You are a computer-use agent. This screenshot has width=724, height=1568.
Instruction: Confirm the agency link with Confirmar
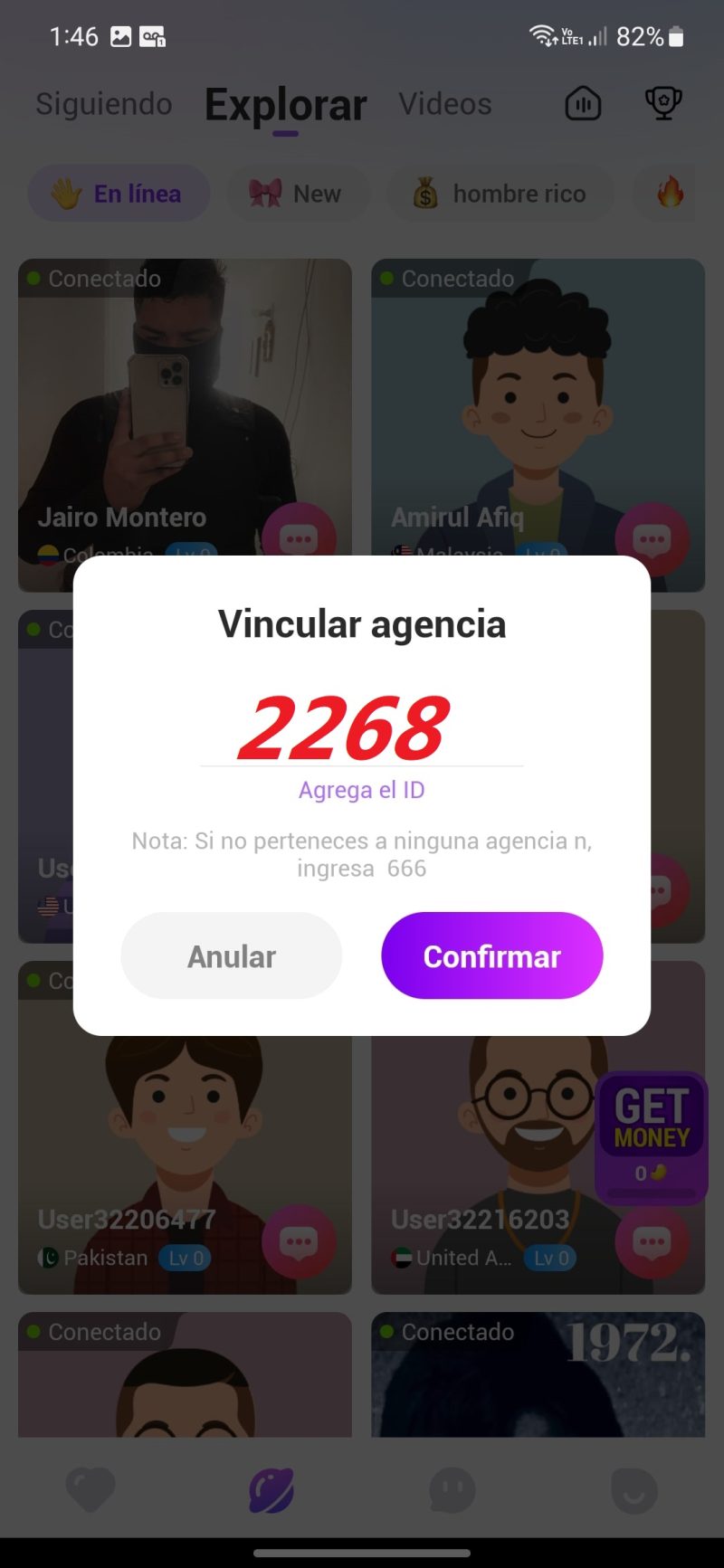click(491, 955)
